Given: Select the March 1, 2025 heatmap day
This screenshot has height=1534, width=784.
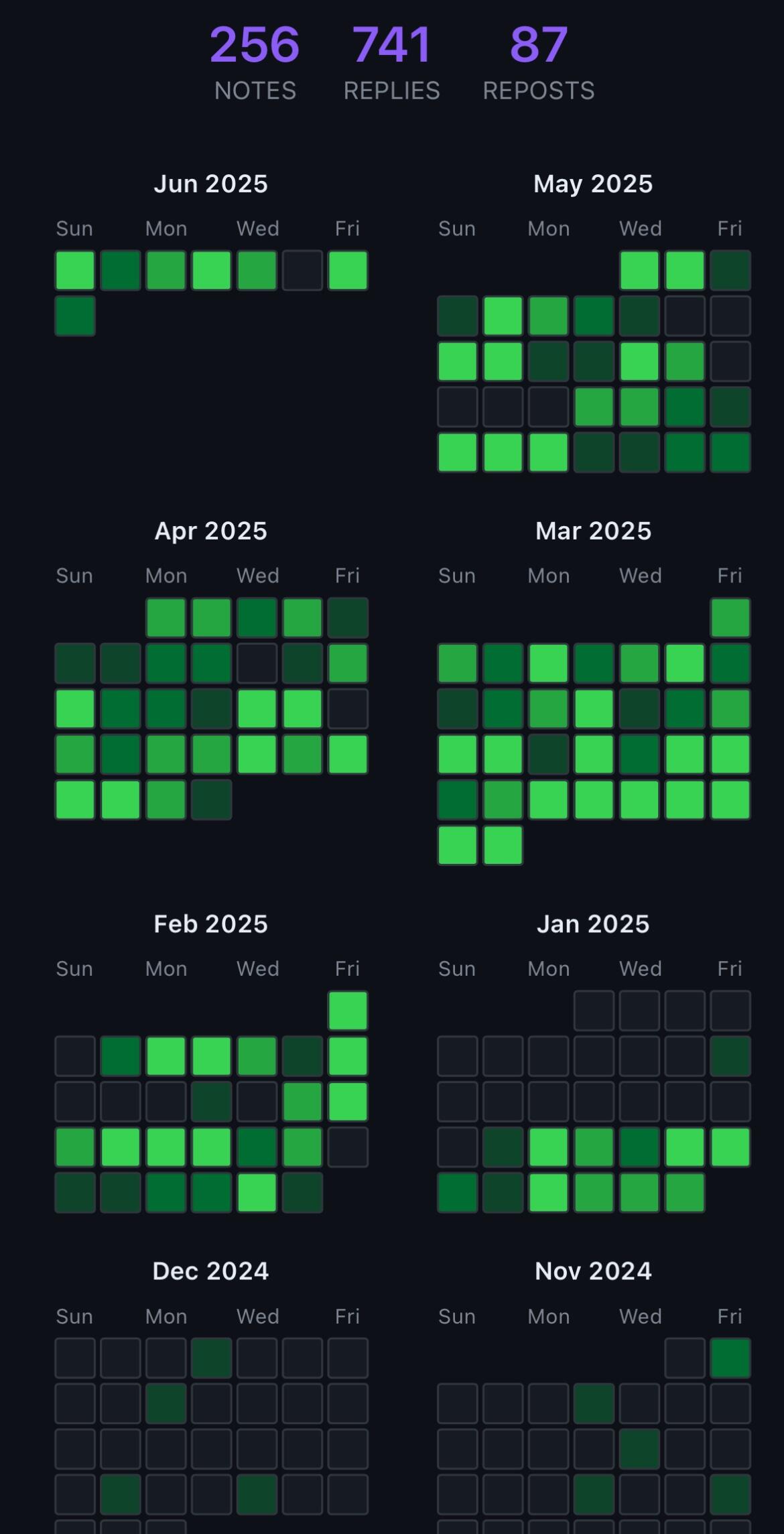Looking at the screenshot, I should [730, 617].
